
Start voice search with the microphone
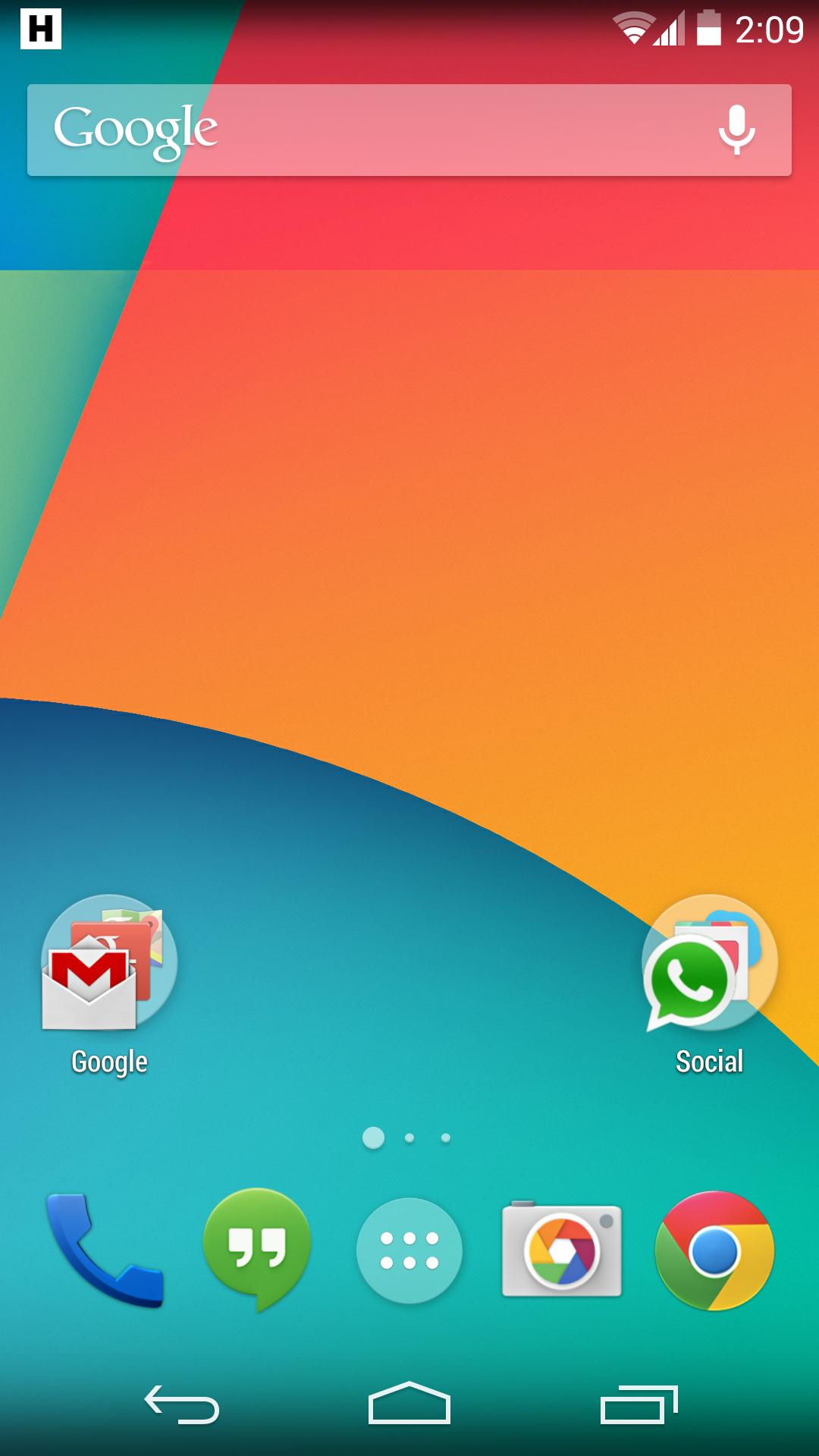736,130
